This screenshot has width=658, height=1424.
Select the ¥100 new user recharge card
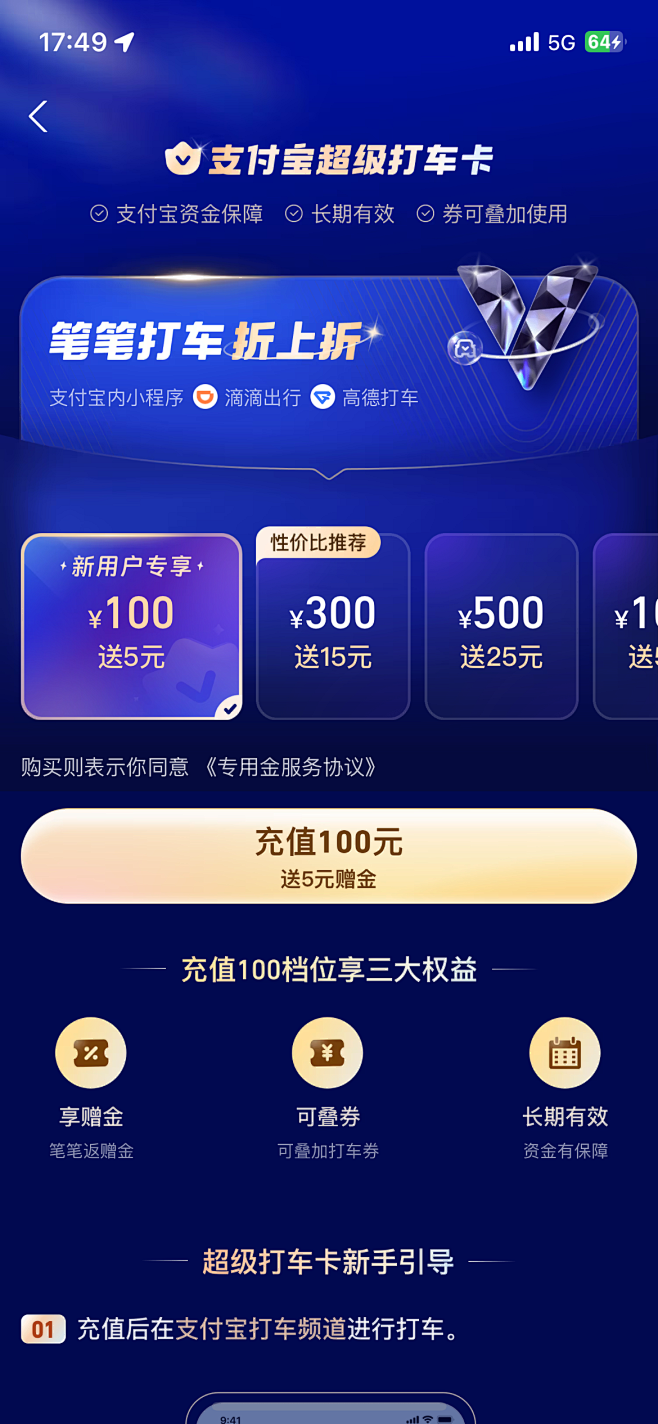(131, 627)
